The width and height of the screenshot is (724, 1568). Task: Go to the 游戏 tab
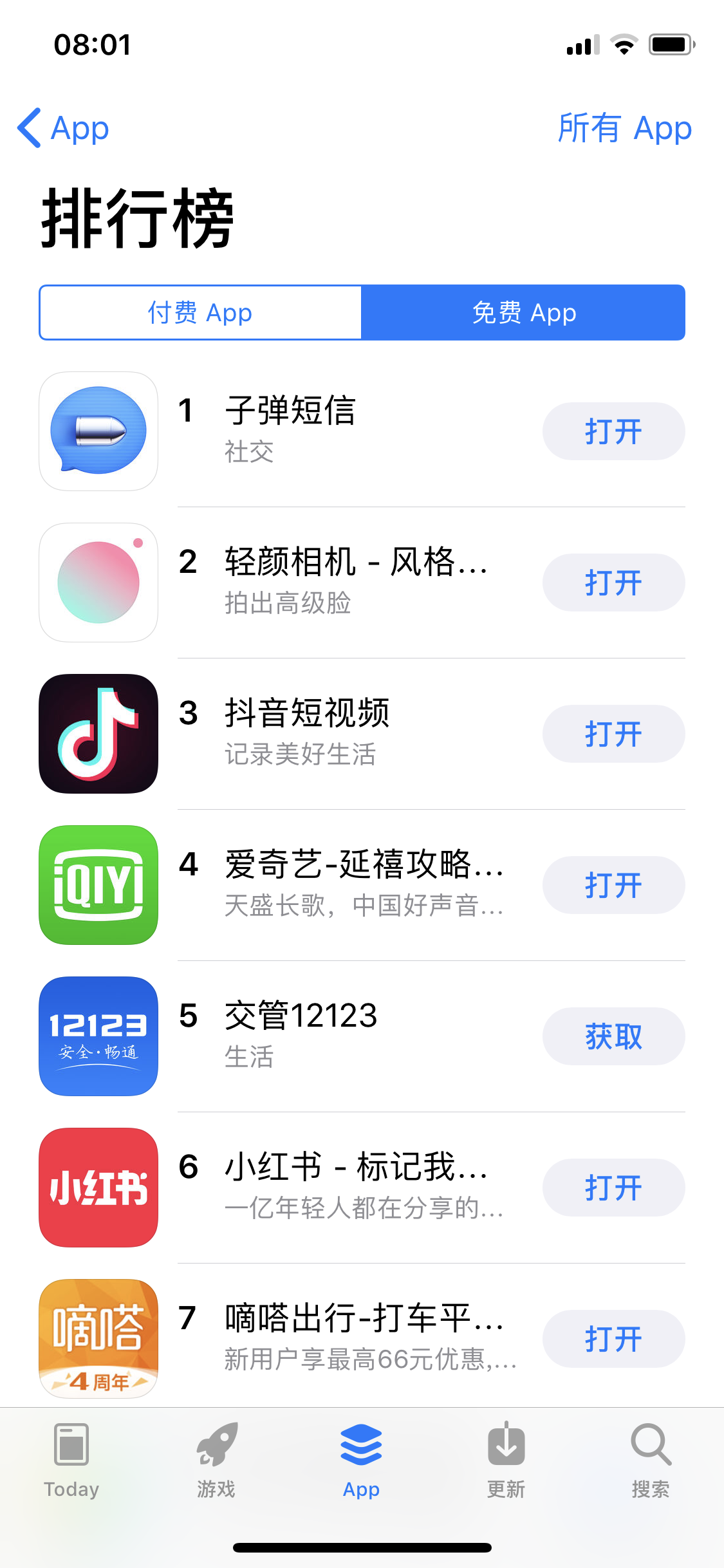216,1461
